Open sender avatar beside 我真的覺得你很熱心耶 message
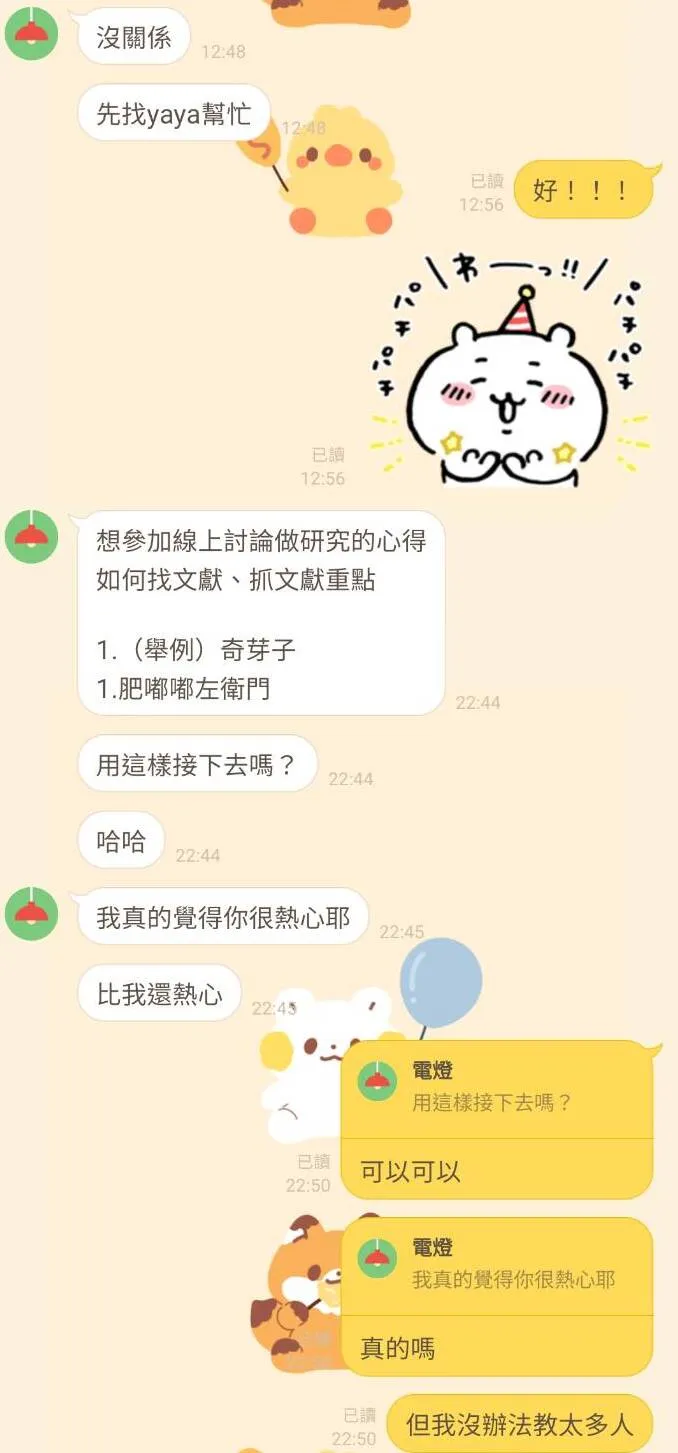The image size is (678, 1453). [31, 913]
